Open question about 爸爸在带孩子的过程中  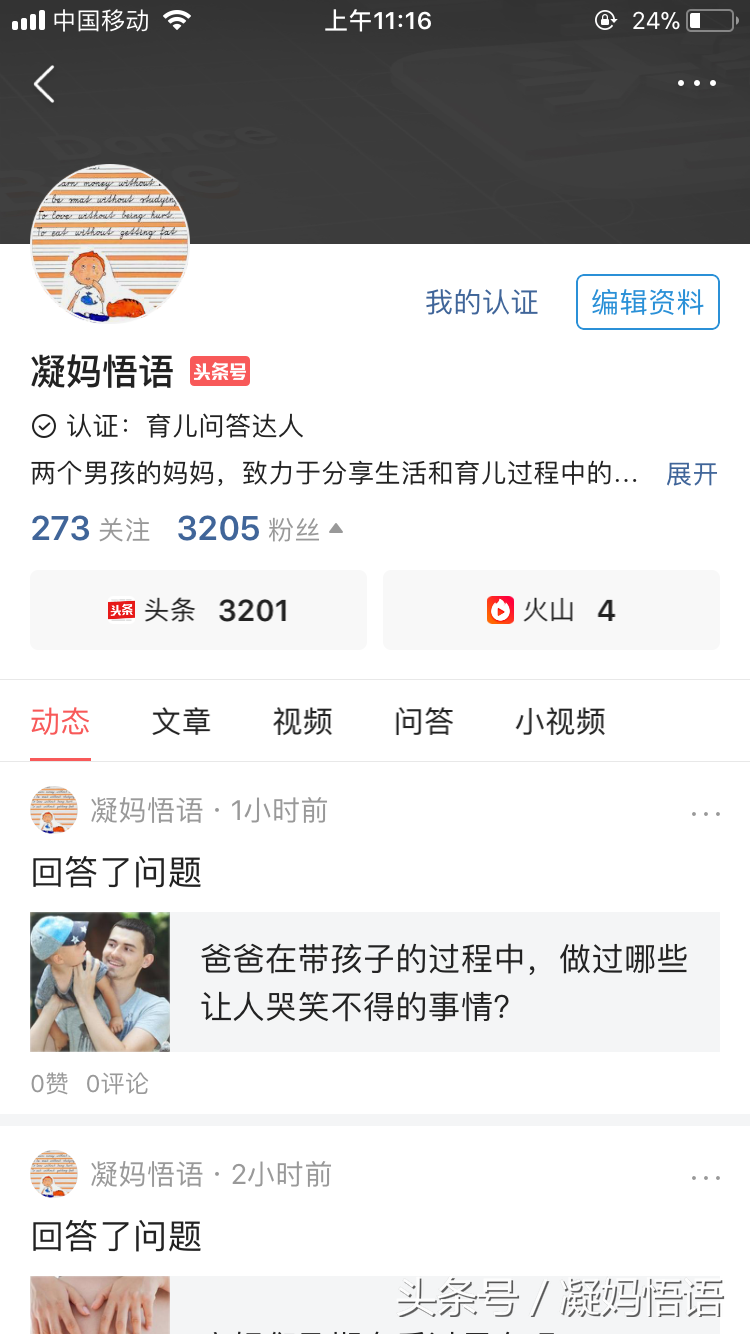pos(444,981)
